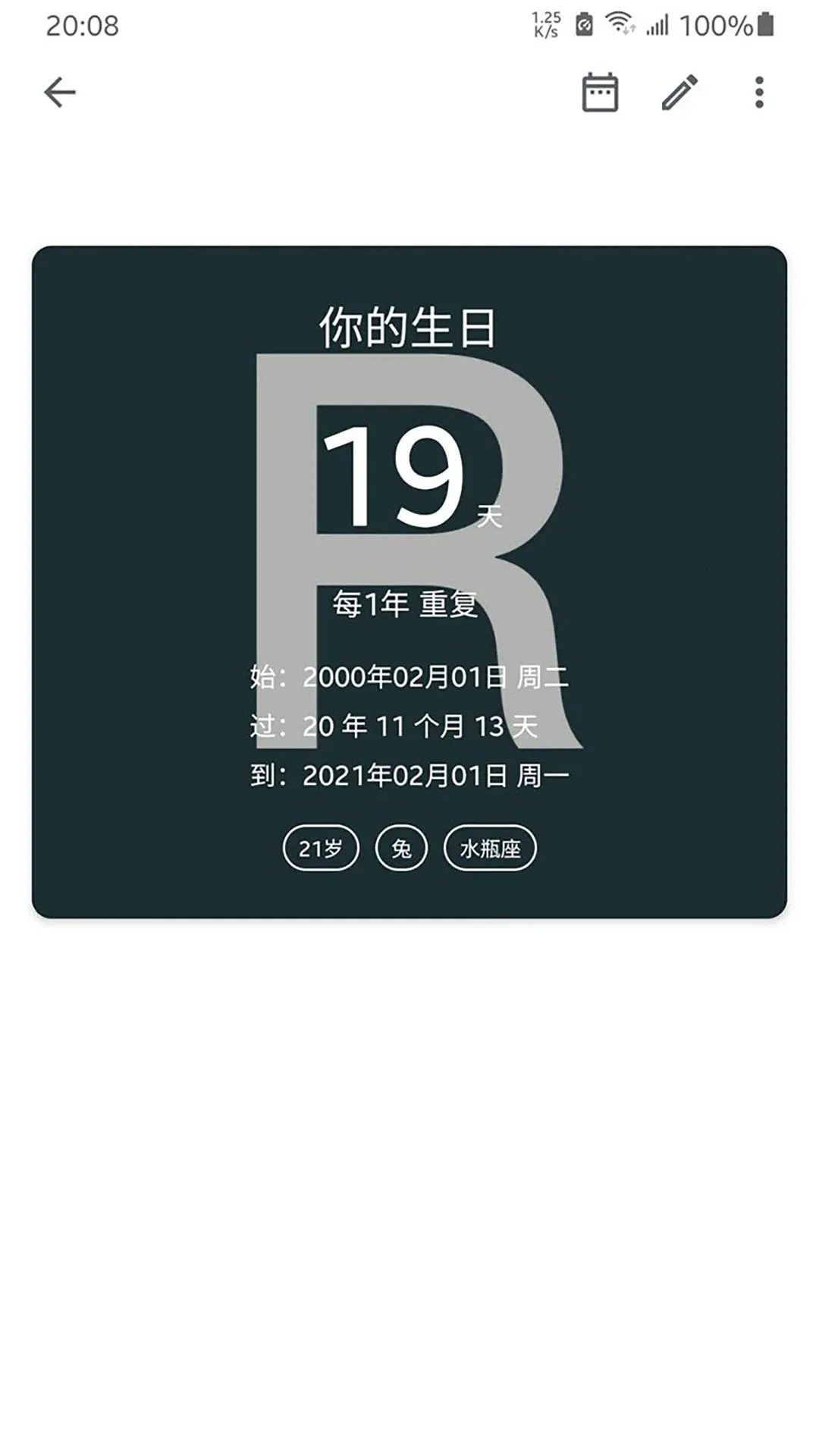Select the '兔' zodiac chip
This screenshot has height=1456, width=819.
pos(401,847)
